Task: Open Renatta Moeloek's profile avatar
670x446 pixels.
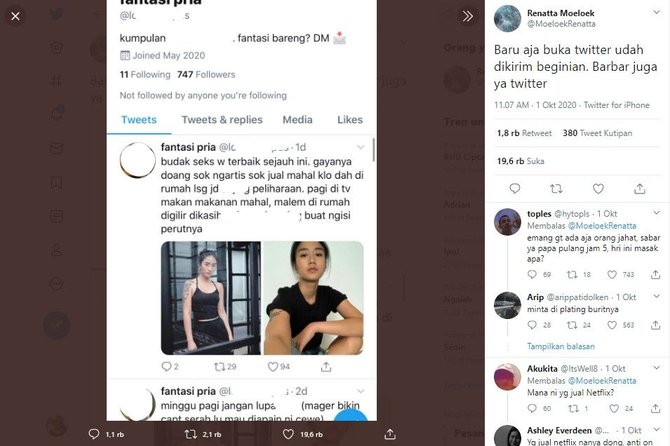Action: pyautogui.click(x=508, y=17)
